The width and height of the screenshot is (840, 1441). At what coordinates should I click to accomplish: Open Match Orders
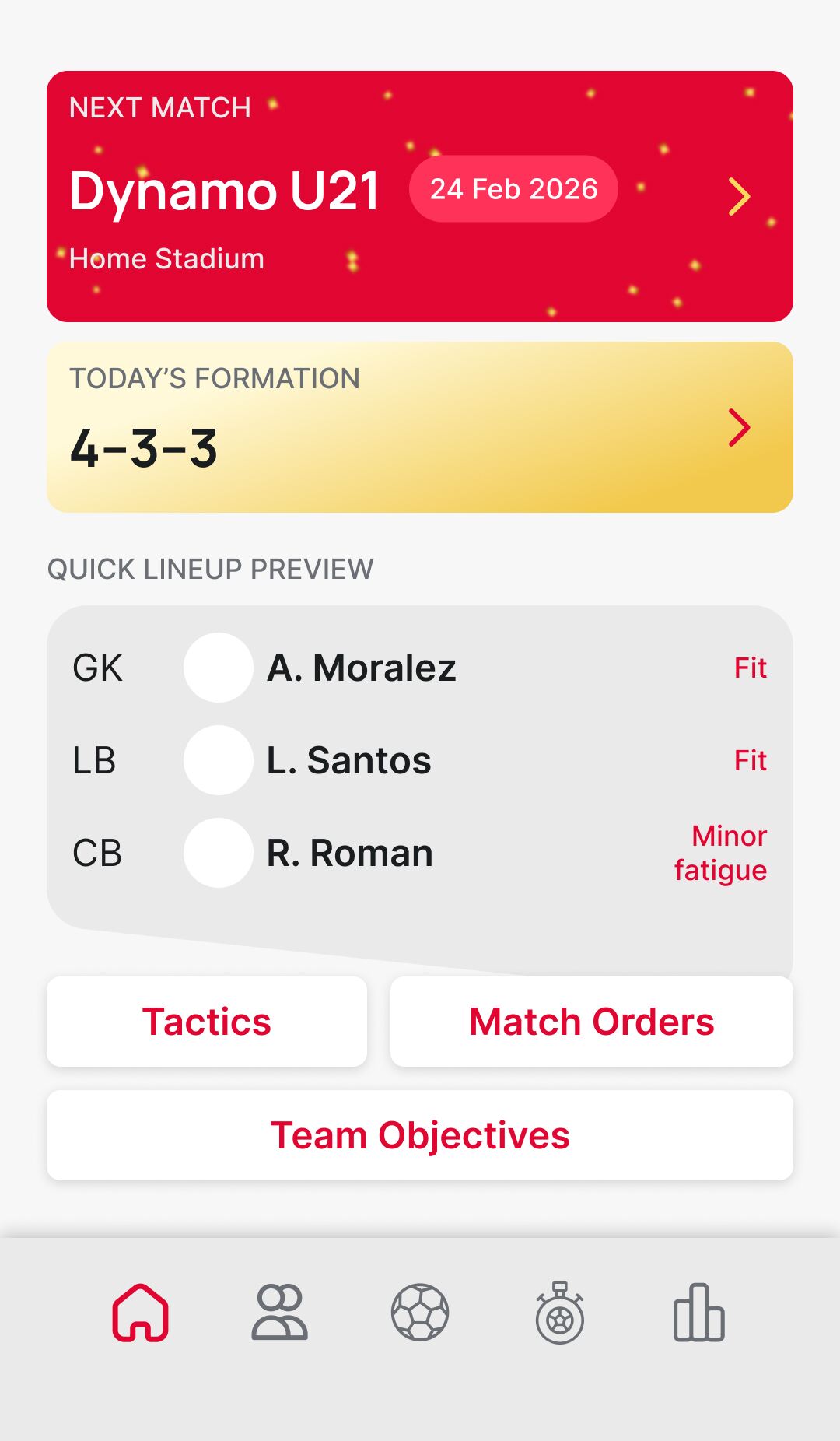(591, 1021)
